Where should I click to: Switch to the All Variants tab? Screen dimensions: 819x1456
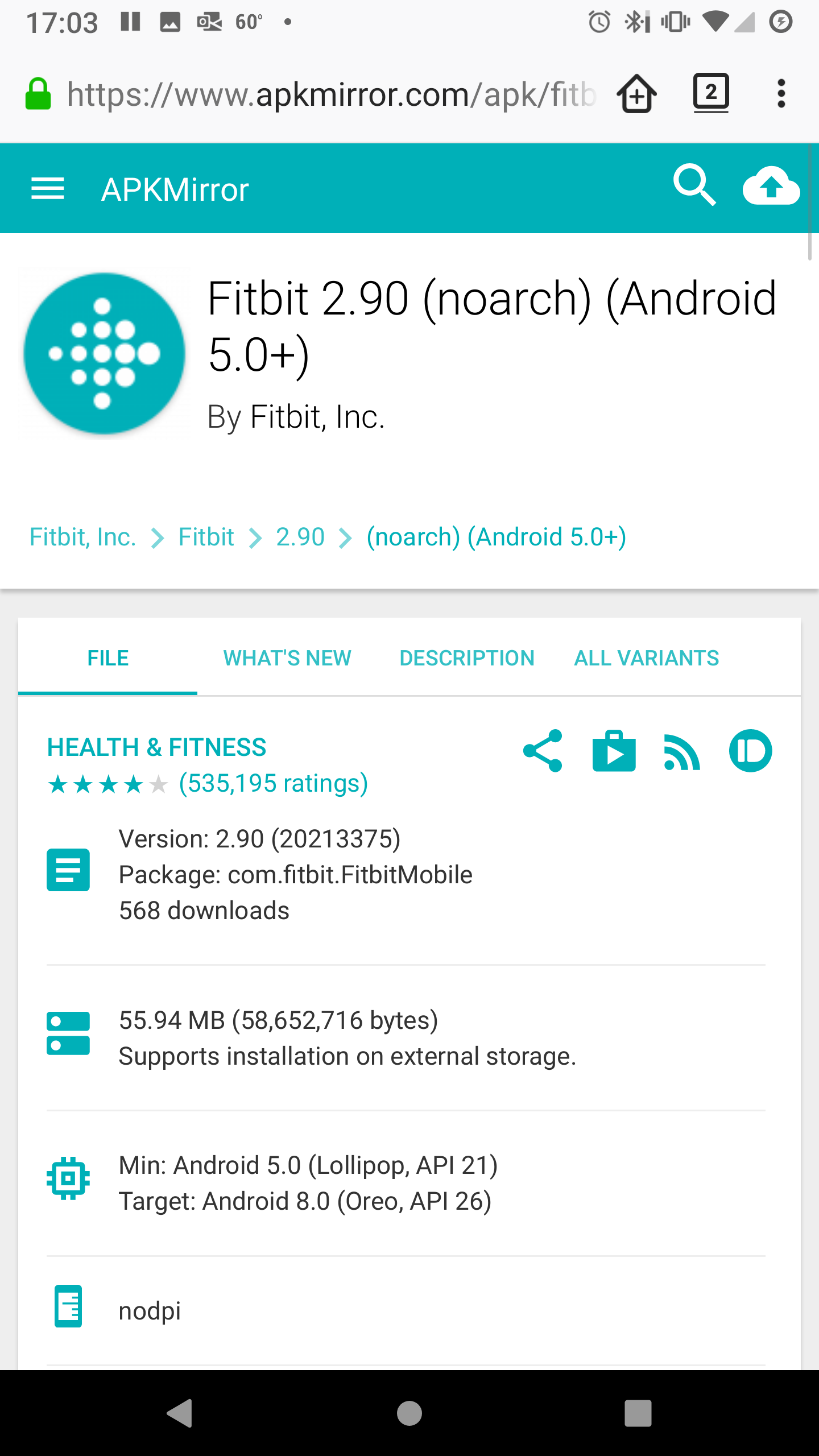(646, 658)
